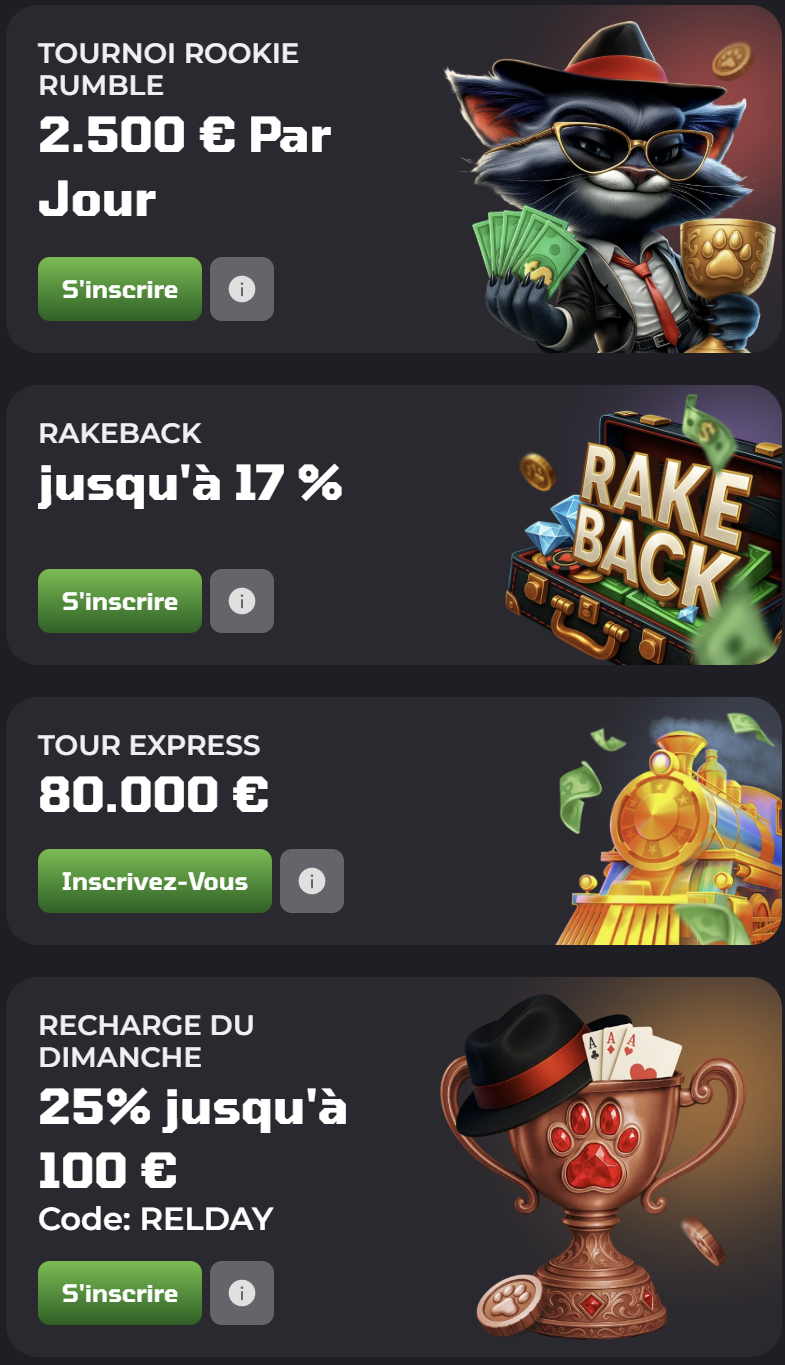The height and width of the screenshot is (1365, 785).
Task: Select the TOURNOI ROOKIE RUMBLE title
Action: (x=168, y=69)
